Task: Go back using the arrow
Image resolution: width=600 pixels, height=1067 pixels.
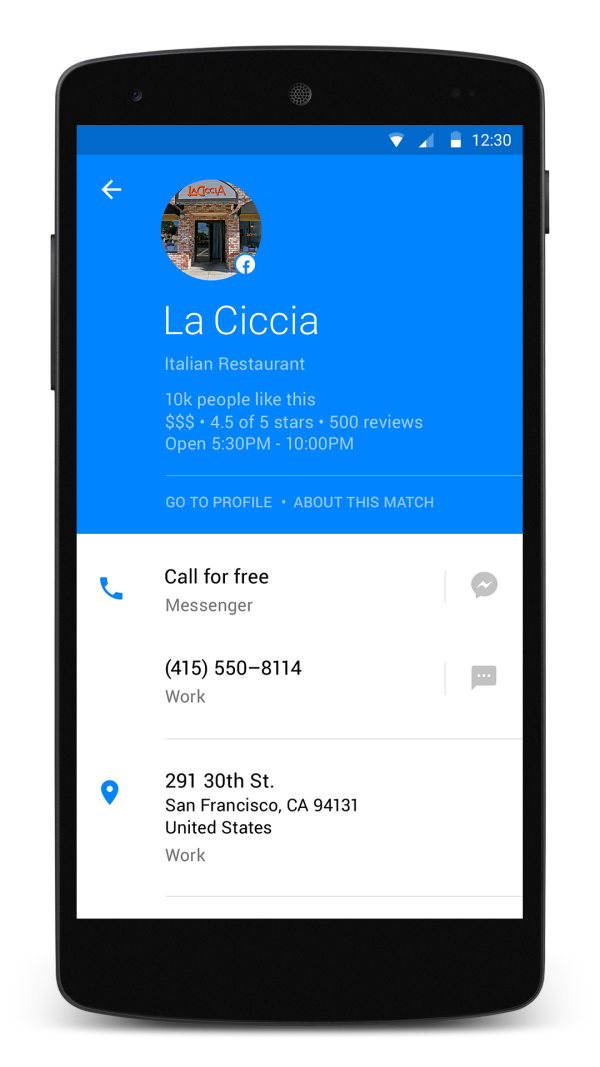Action: point(111,190)
